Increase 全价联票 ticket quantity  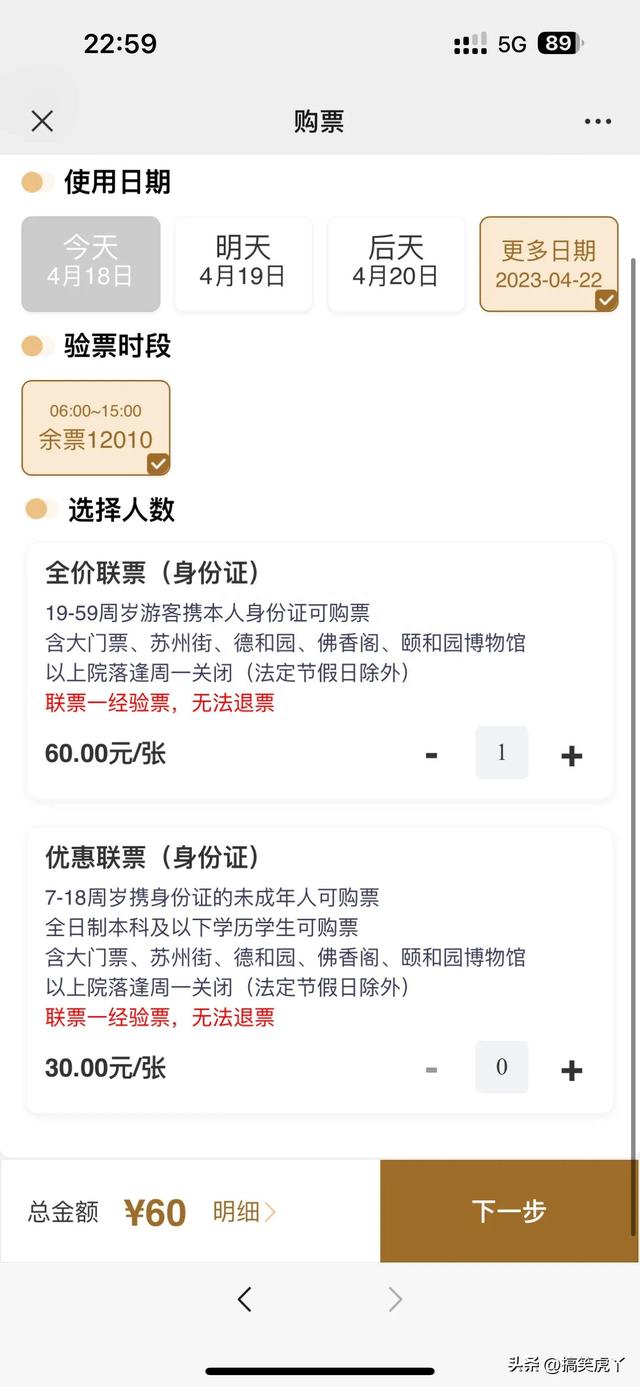pyautogui.click(x=571, y=756)
